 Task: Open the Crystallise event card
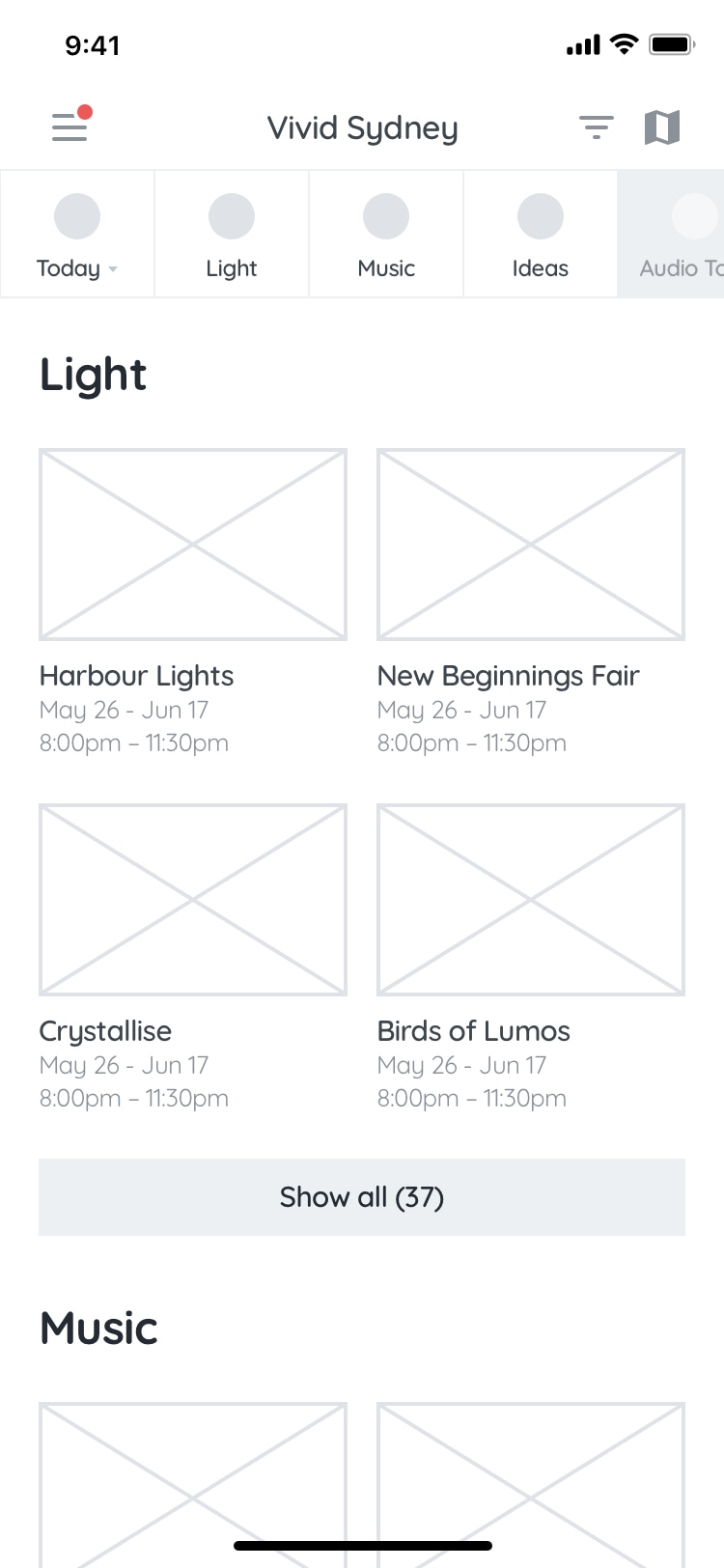[x=193, y=958]
